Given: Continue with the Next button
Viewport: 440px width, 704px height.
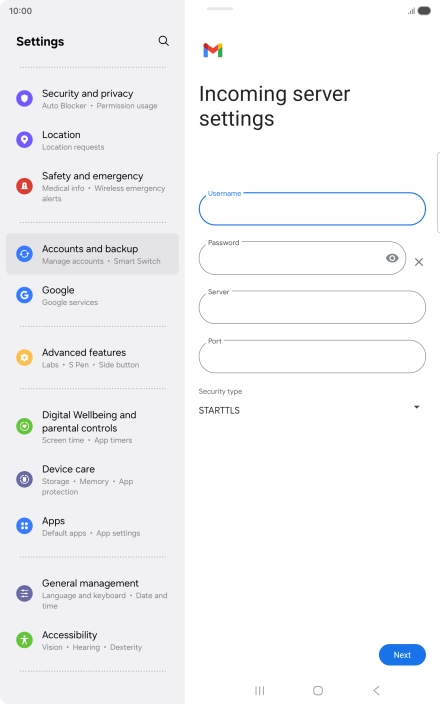Looking at the screenshot, I should tap(402, 655).
